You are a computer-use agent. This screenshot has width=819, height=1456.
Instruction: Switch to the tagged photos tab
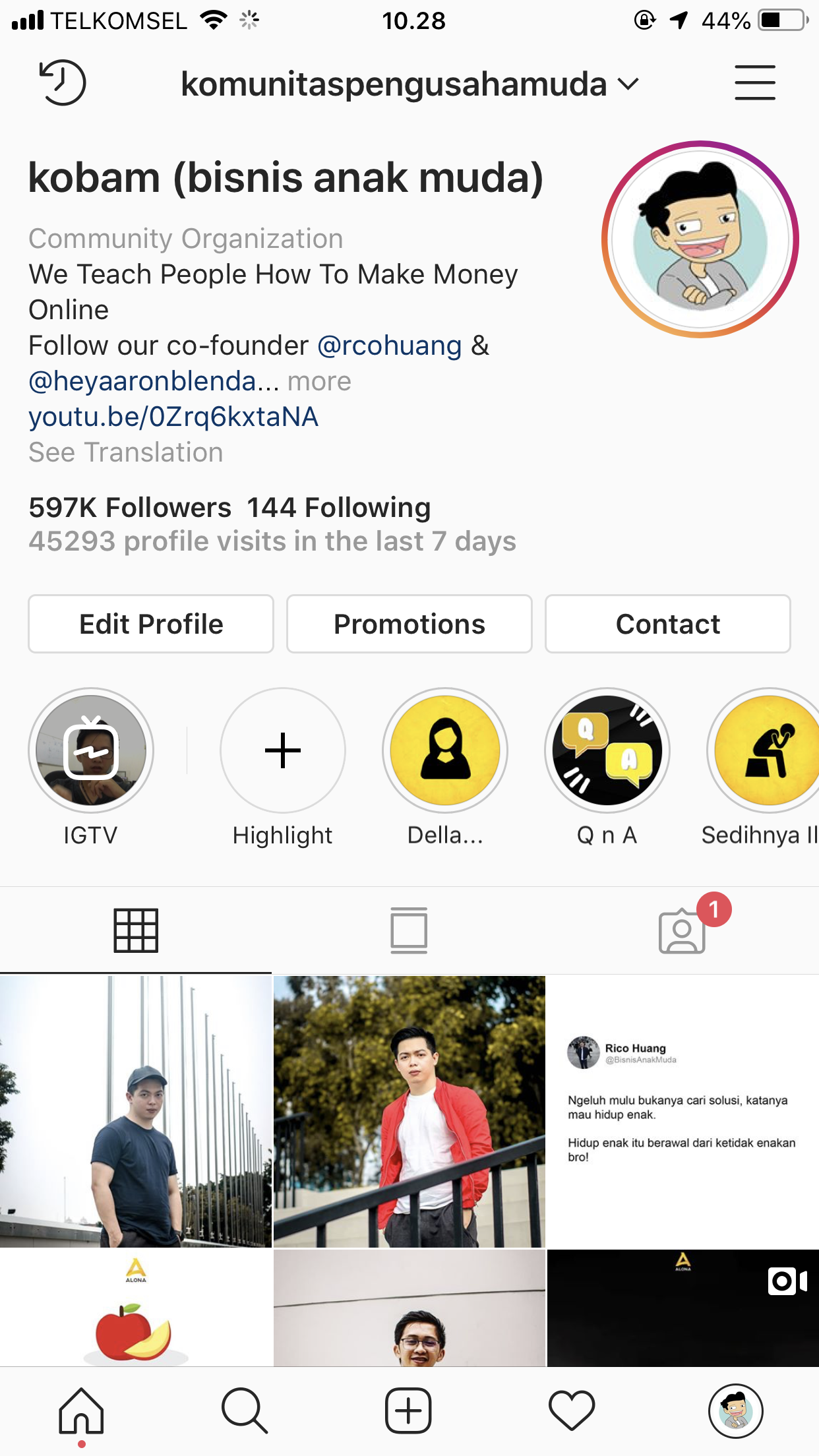682,931
